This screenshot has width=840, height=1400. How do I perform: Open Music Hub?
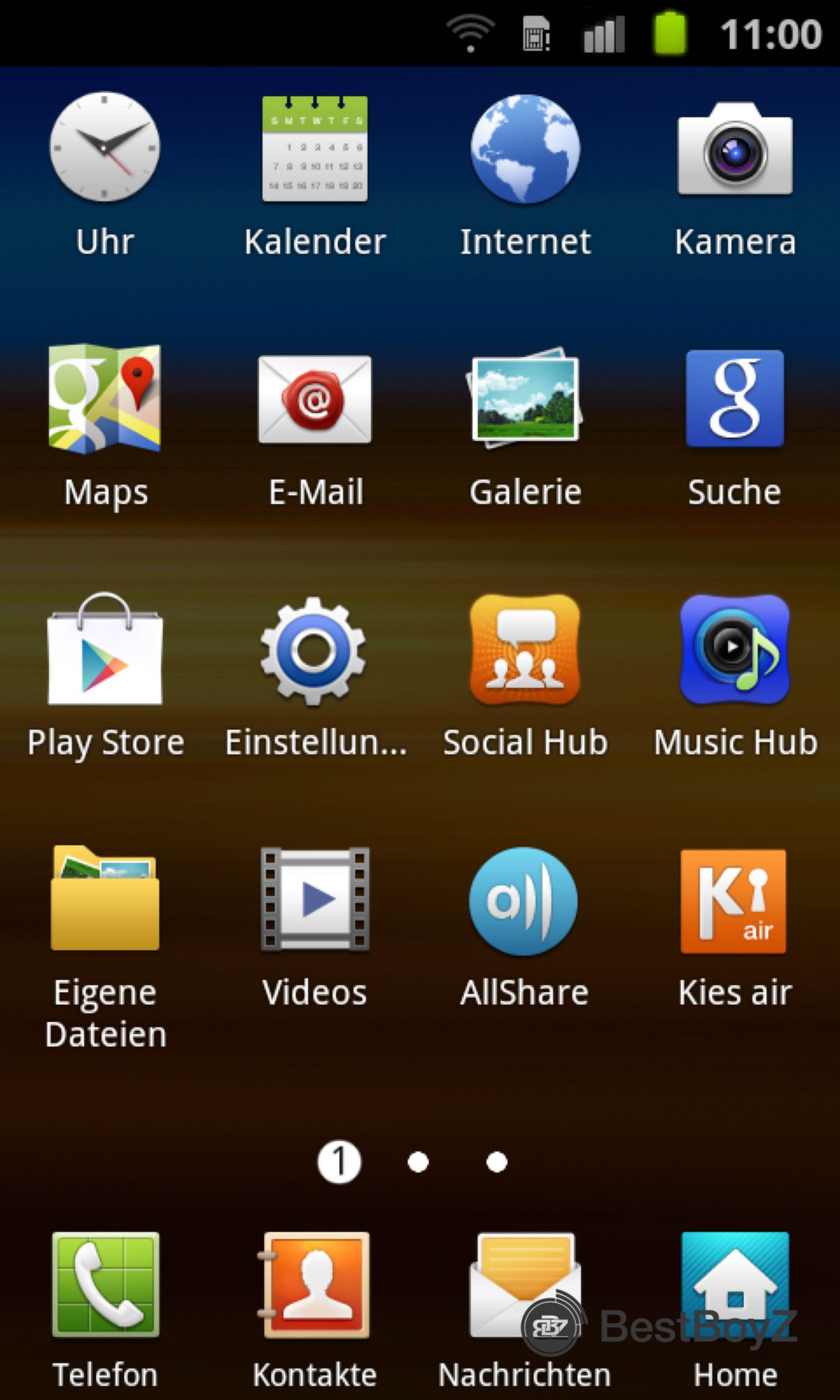pos(735,651)
